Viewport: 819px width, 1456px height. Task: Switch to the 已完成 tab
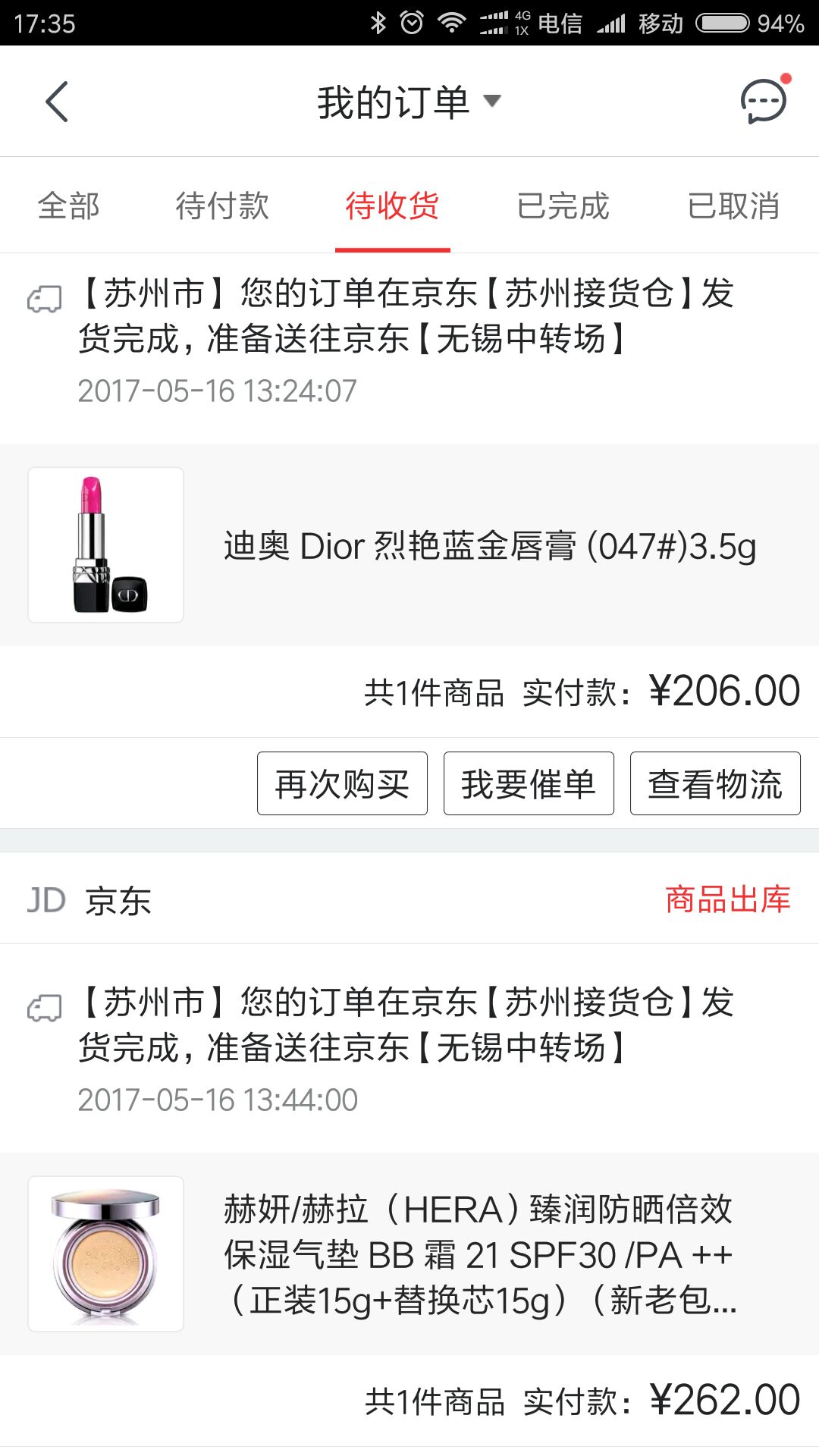(x=562, y=206)
